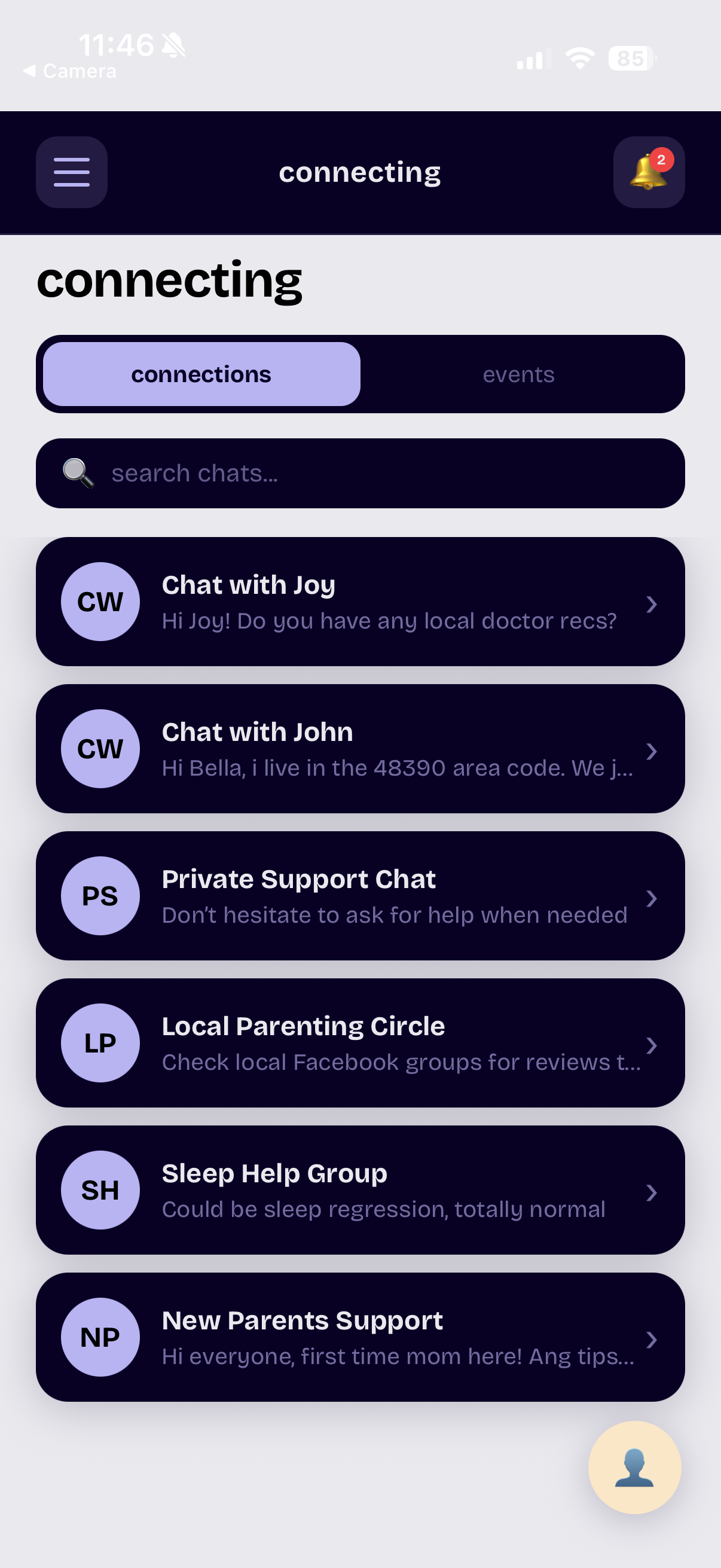Open the hamburger menu

point(72,172)
